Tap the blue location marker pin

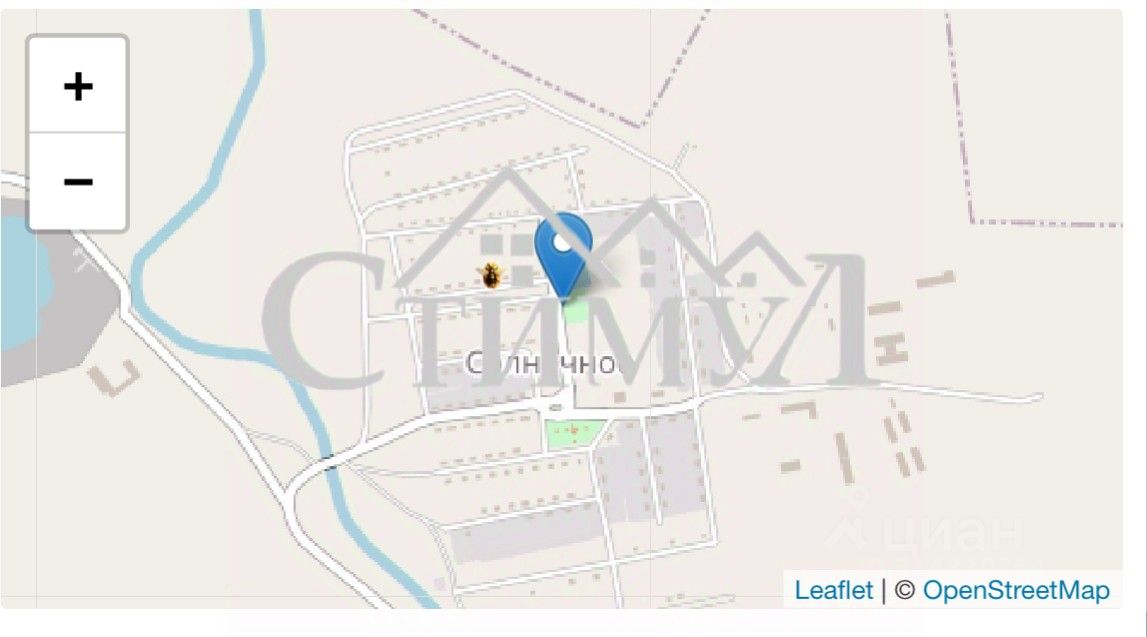tap(564, 250)
